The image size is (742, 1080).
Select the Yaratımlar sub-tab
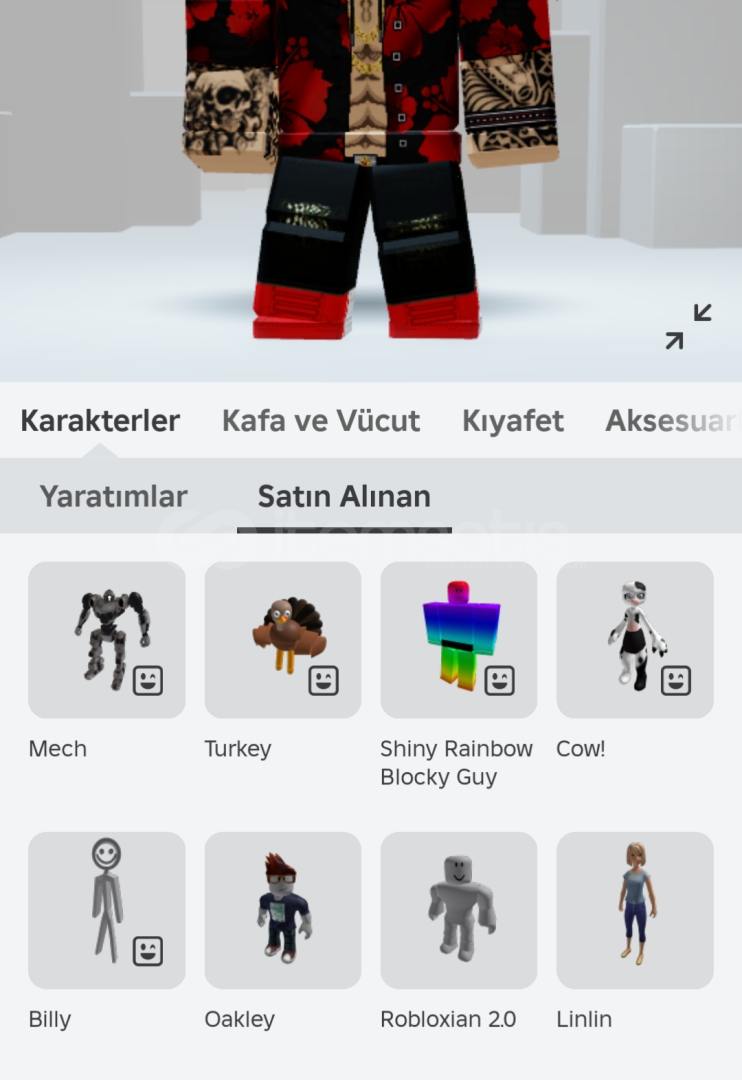(x=113, y=496)
